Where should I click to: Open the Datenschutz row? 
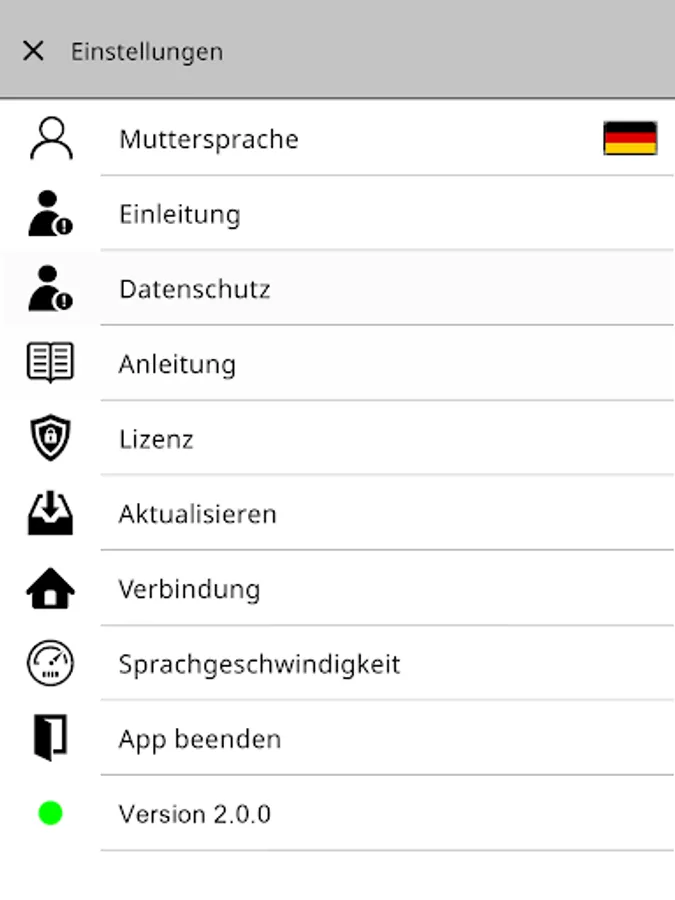338,289
